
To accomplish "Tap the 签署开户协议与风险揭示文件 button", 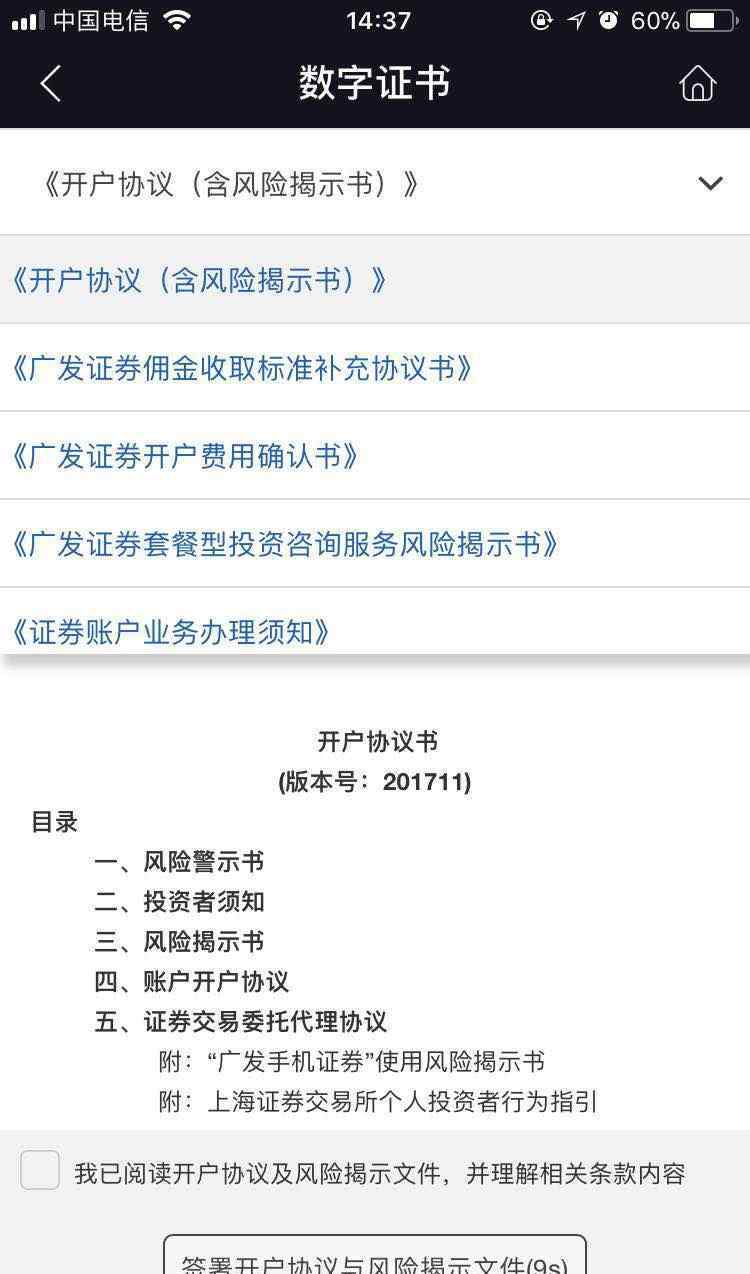I will [374, 1258].
